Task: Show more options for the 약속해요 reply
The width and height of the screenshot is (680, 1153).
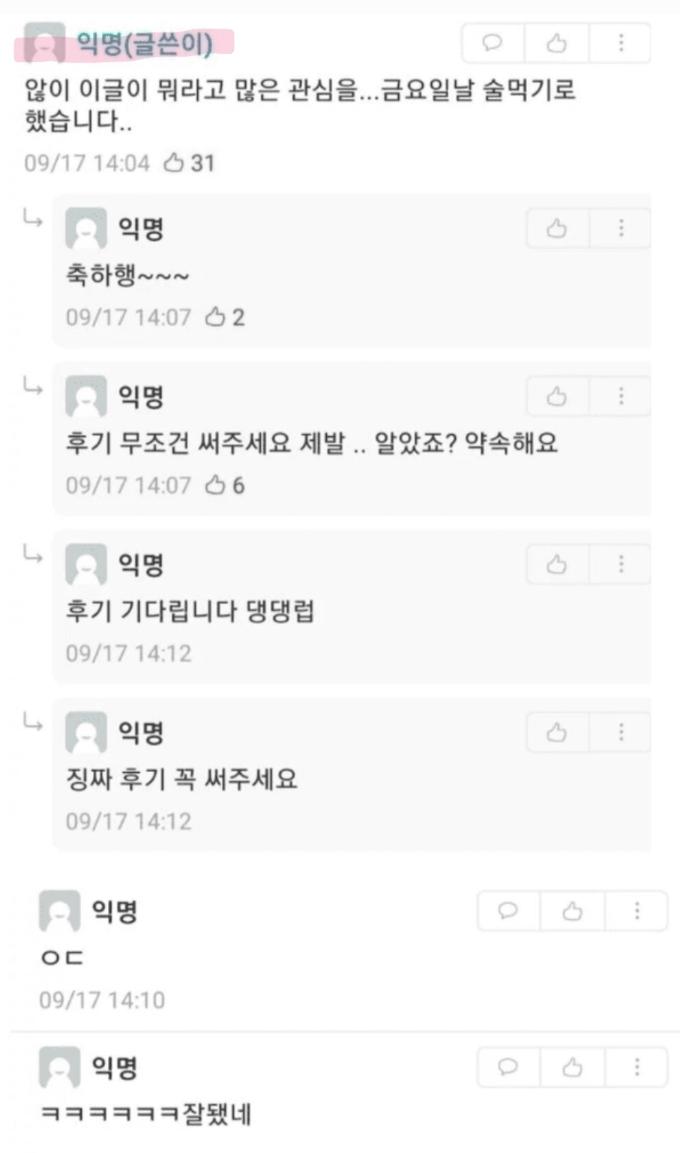Action: pos(621,397)
